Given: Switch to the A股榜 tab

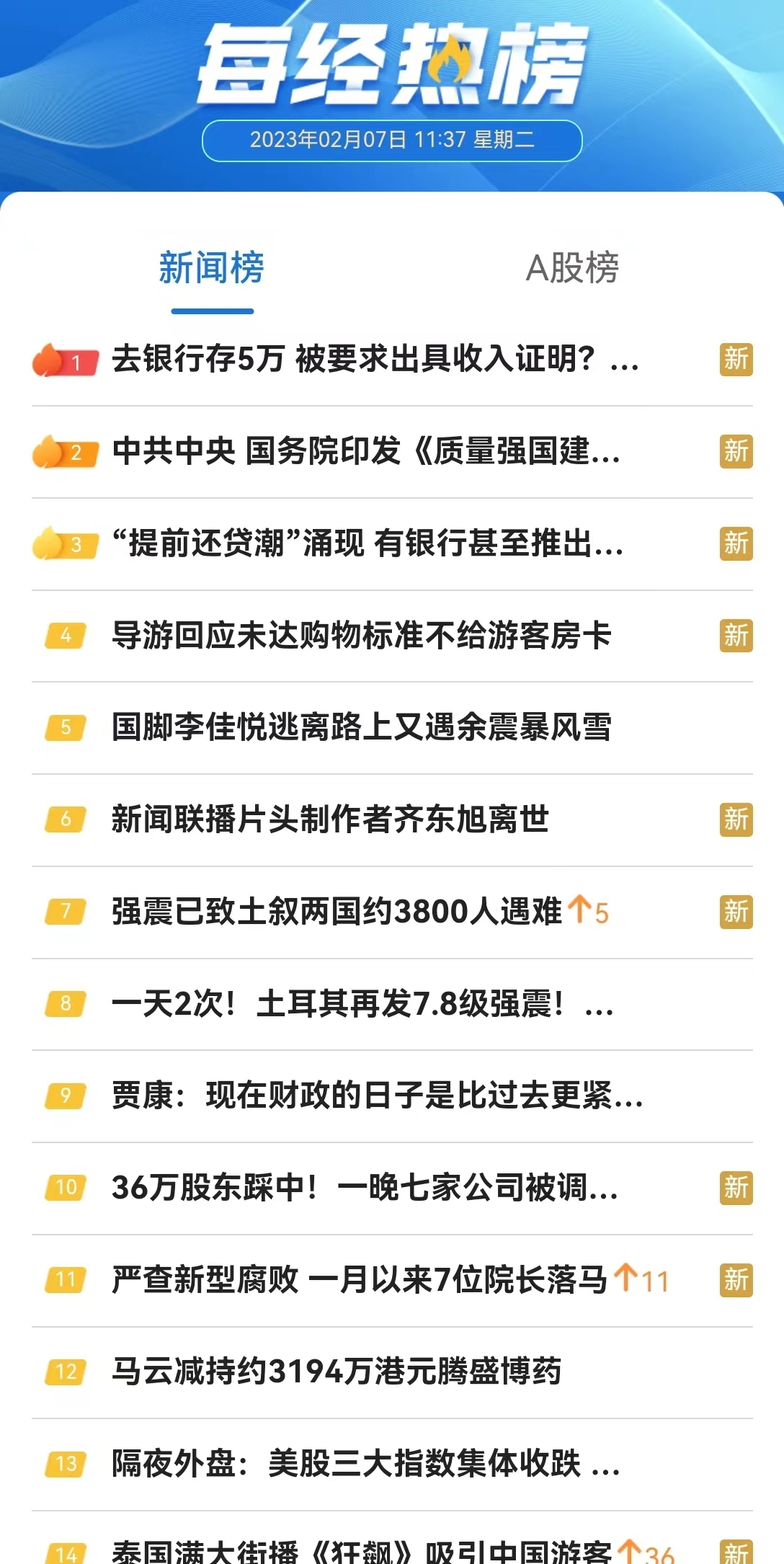Looking at the screenshot, I should tap(572, 268).
